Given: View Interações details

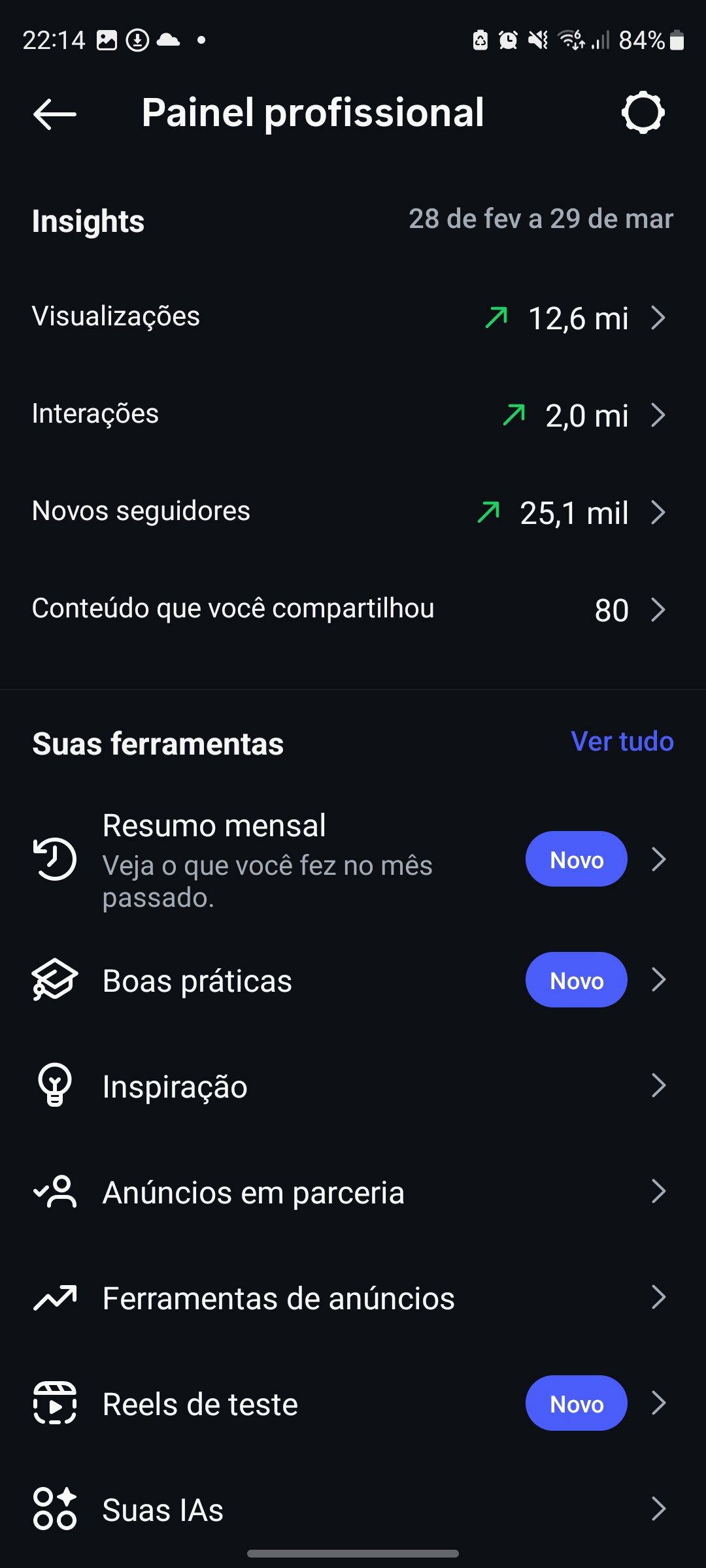Looking at the screenshot, I should click(353, 415).
